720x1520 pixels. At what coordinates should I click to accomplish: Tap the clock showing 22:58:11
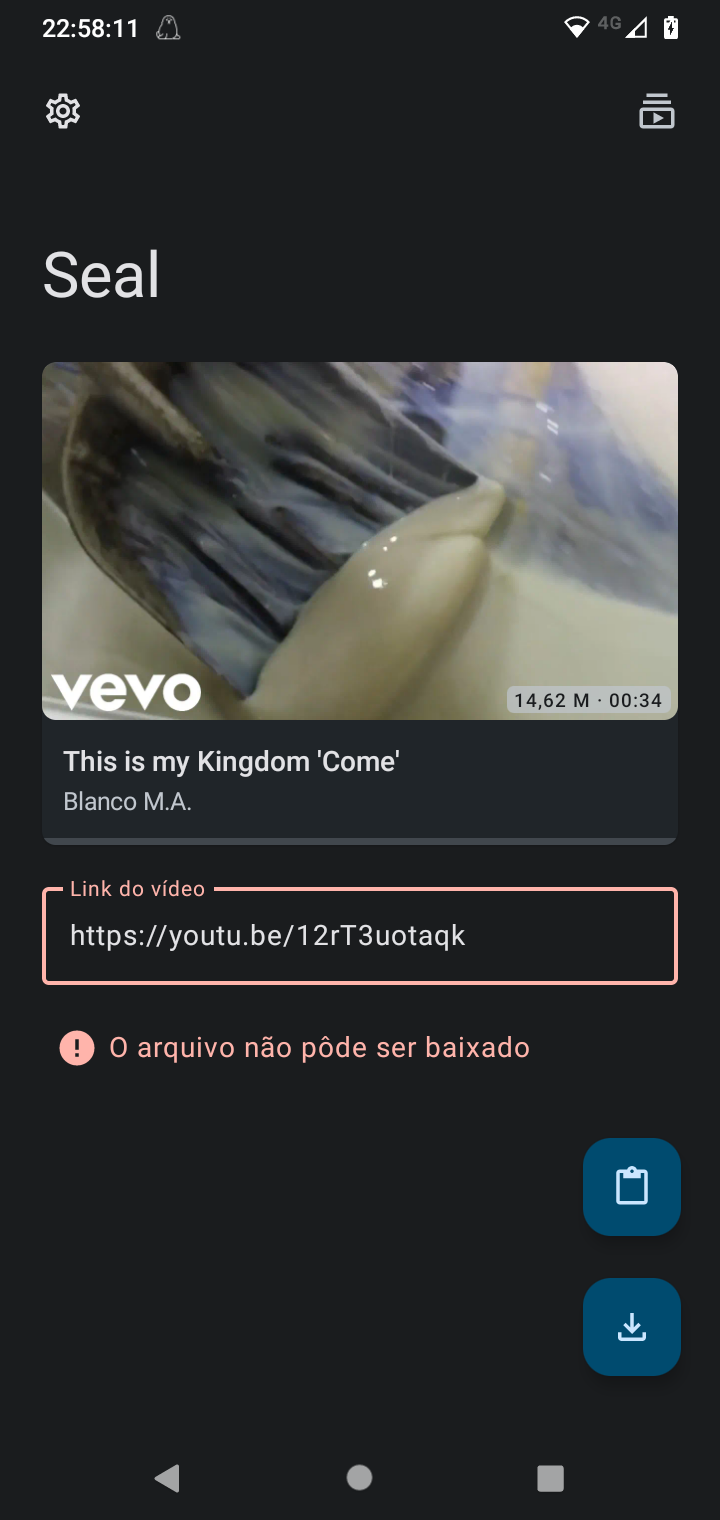coord(89,28)
